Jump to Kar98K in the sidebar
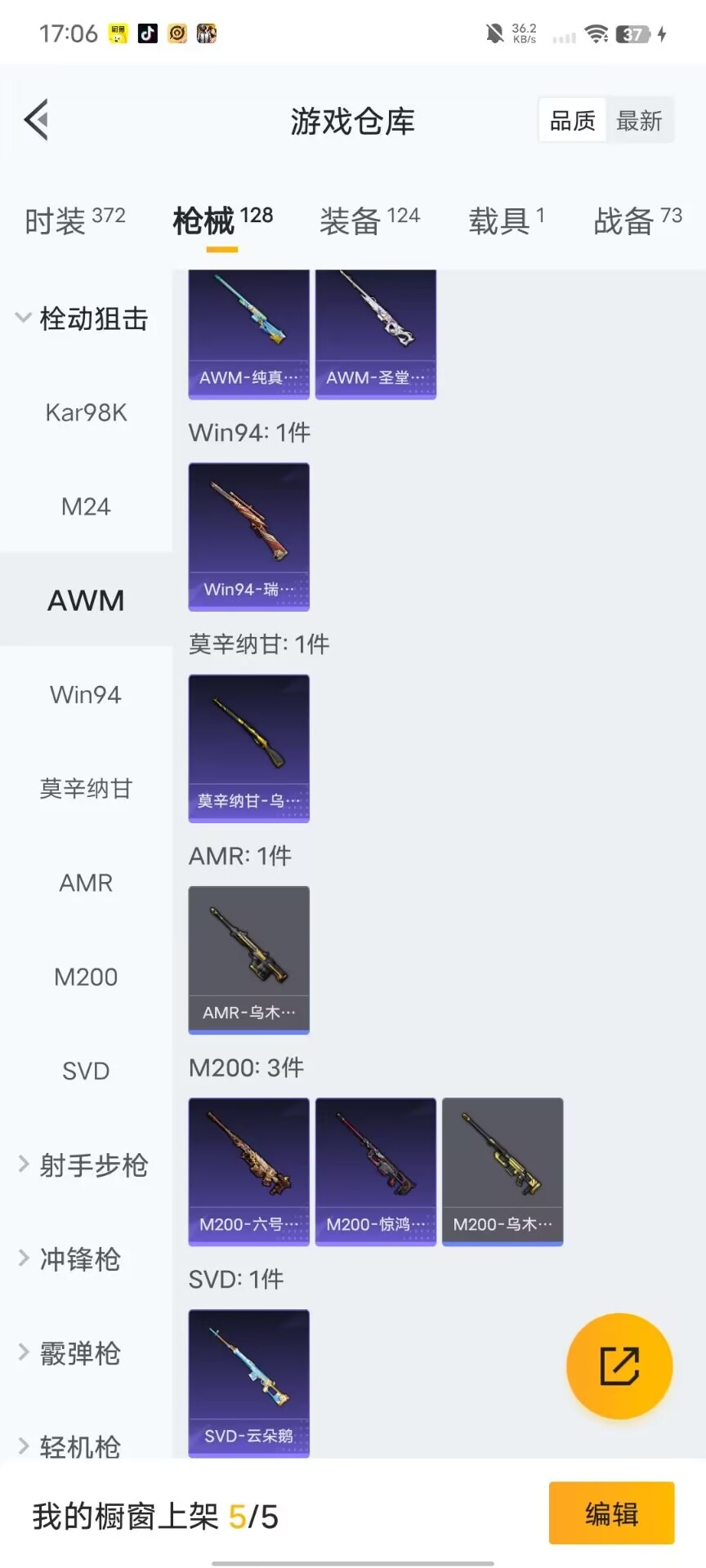The width and height of the screenshot is (706, 1568). click(86, 412)
